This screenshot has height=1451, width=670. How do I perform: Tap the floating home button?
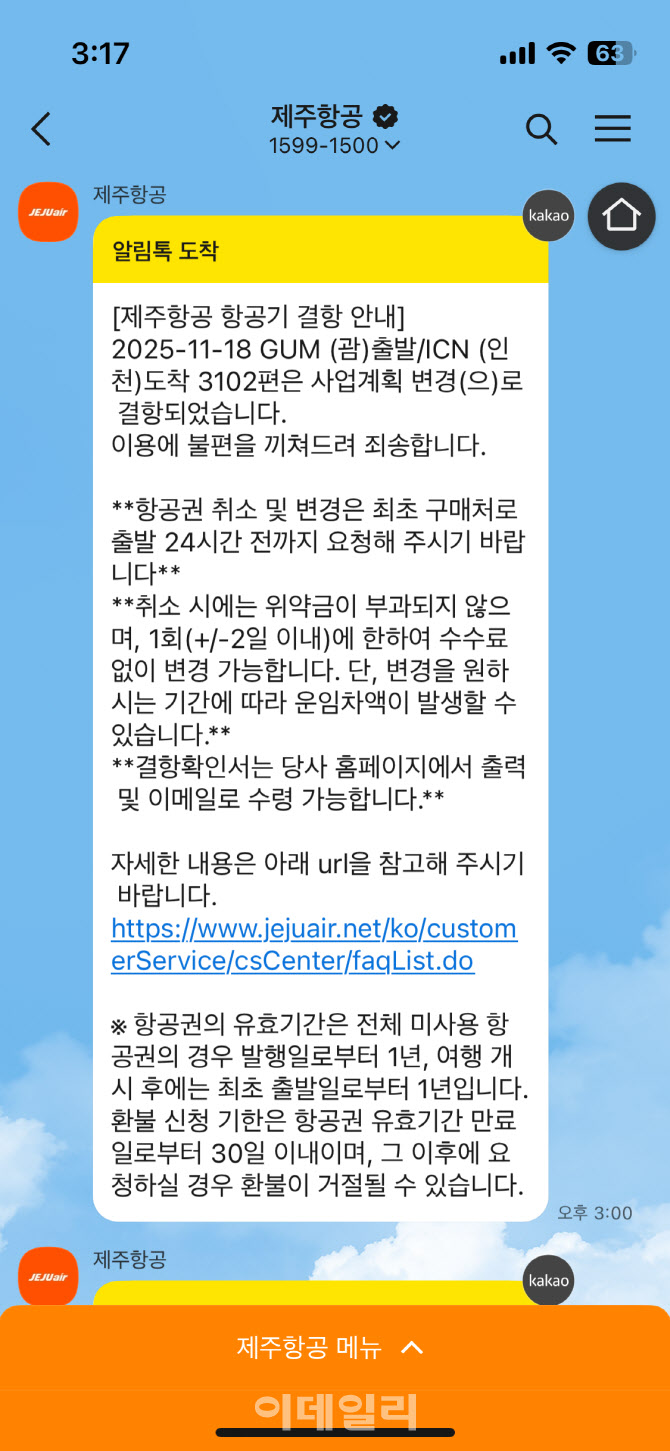pos(621,215)
